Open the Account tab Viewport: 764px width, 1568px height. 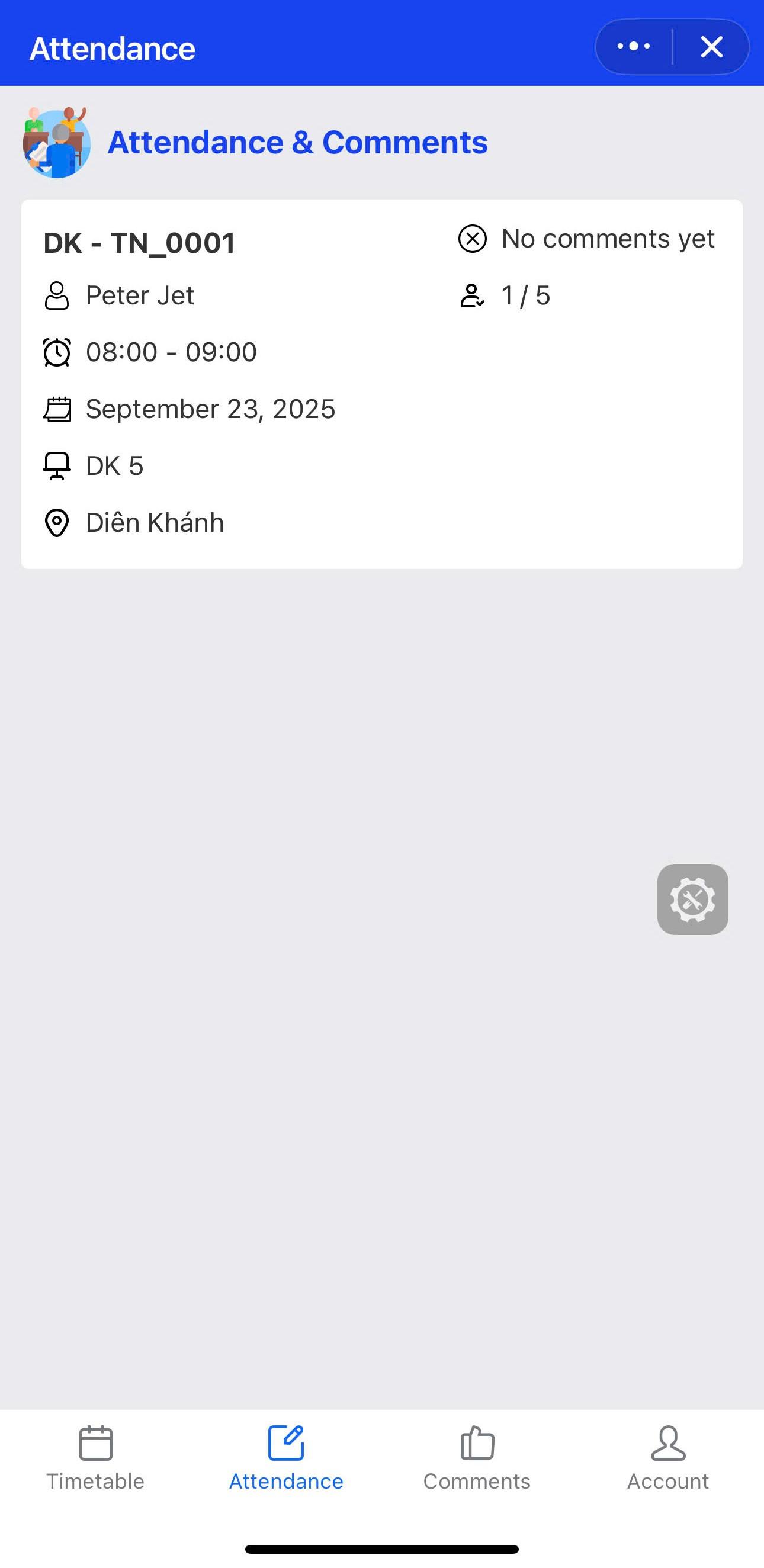pos(668,1458)
